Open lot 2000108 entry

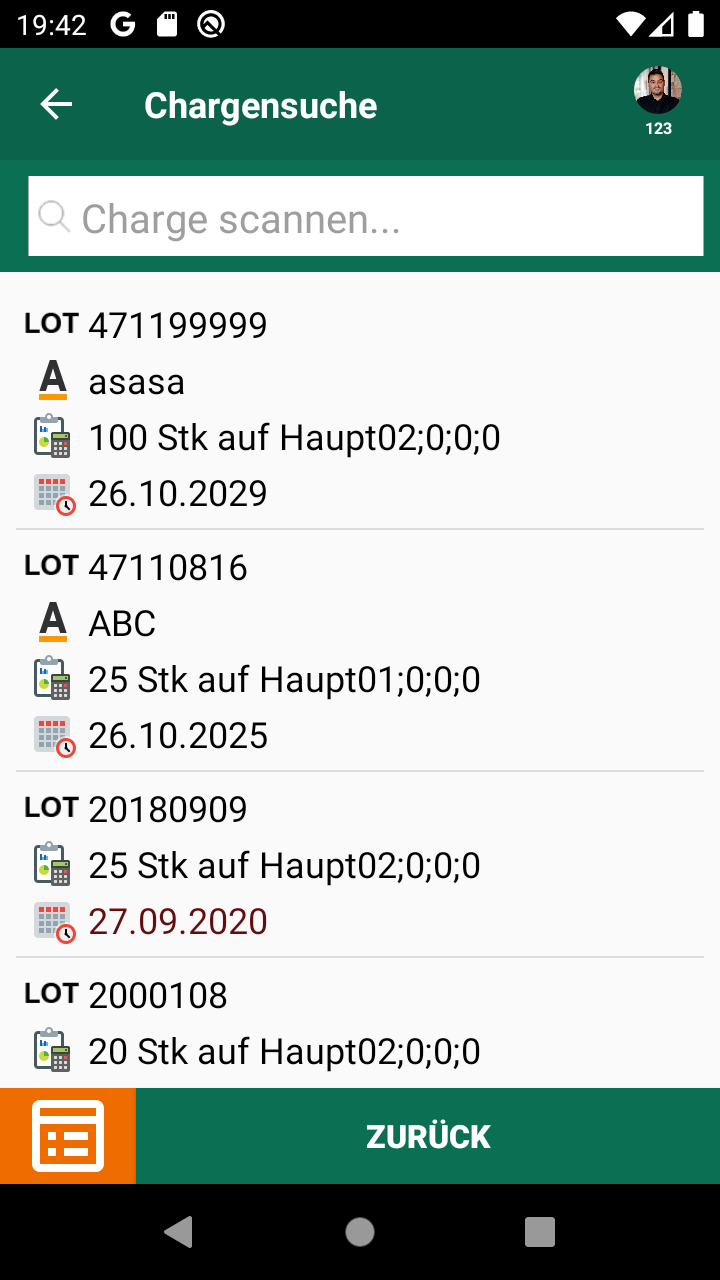(x=360, y=1024)
